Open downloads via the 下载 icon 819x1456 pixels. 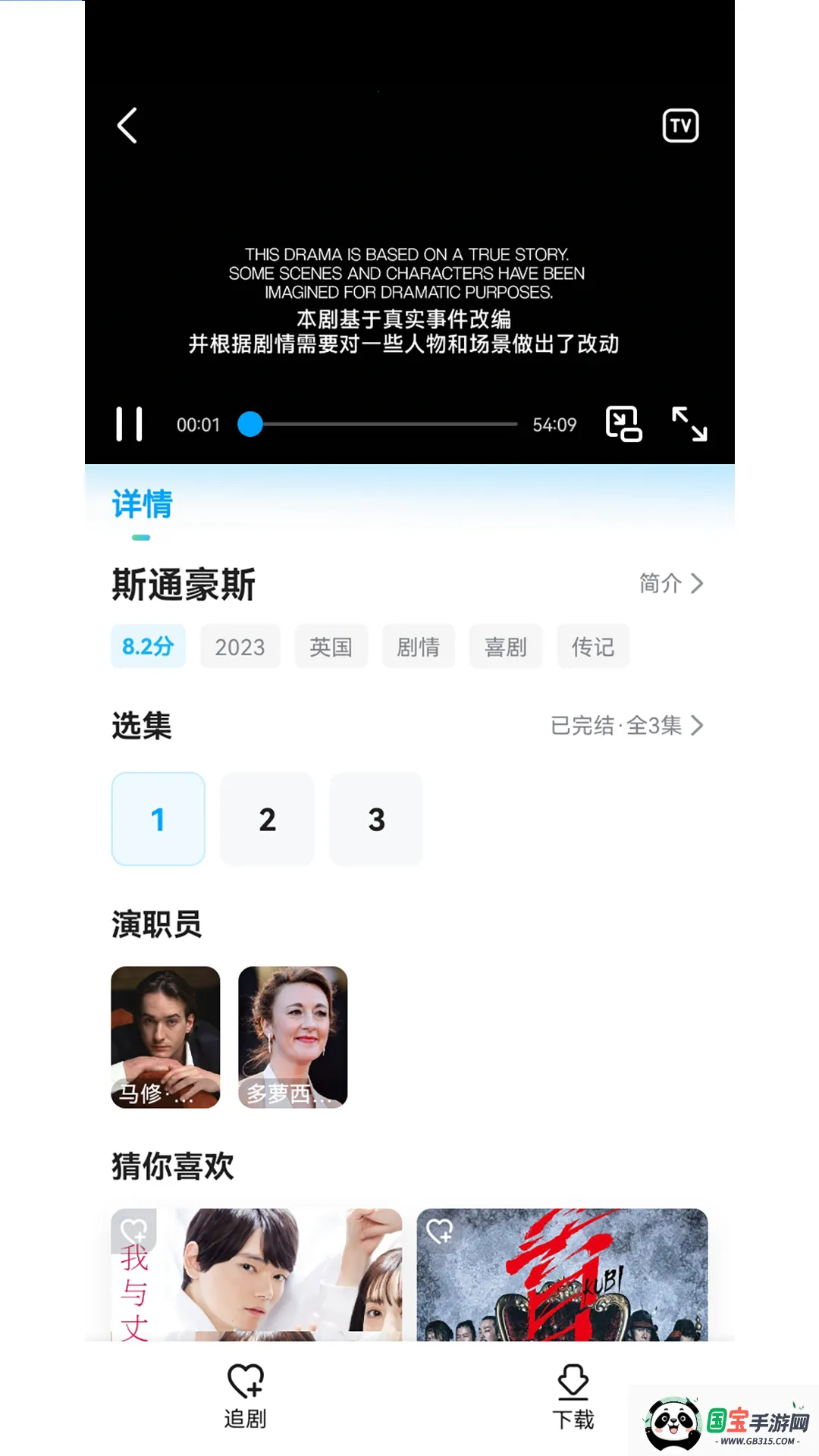(x=573, y=1395)
